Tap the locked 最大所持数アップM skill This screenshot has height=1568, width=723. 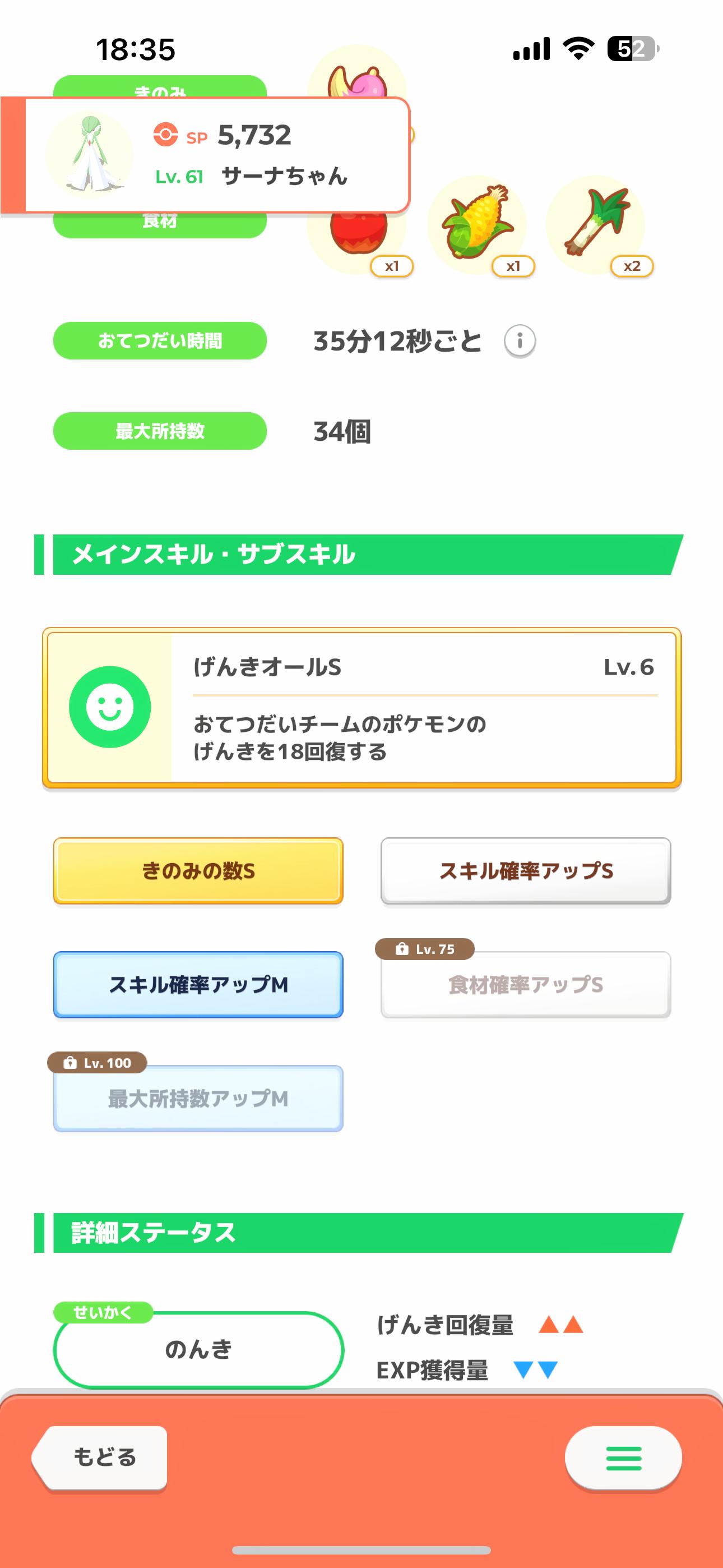pos(198,1099)
